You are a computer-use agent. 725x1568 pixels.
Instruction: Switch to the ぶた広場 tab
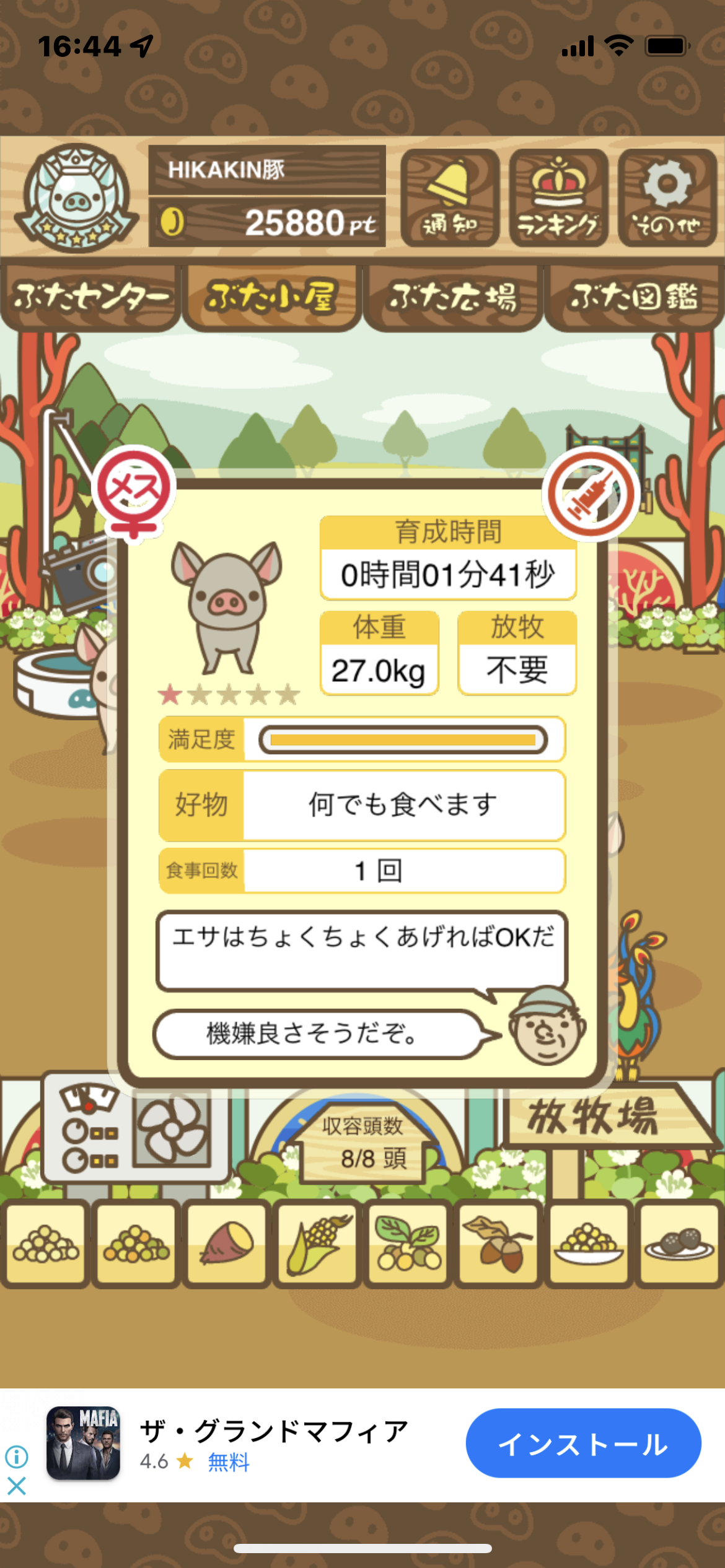(453, 297)
